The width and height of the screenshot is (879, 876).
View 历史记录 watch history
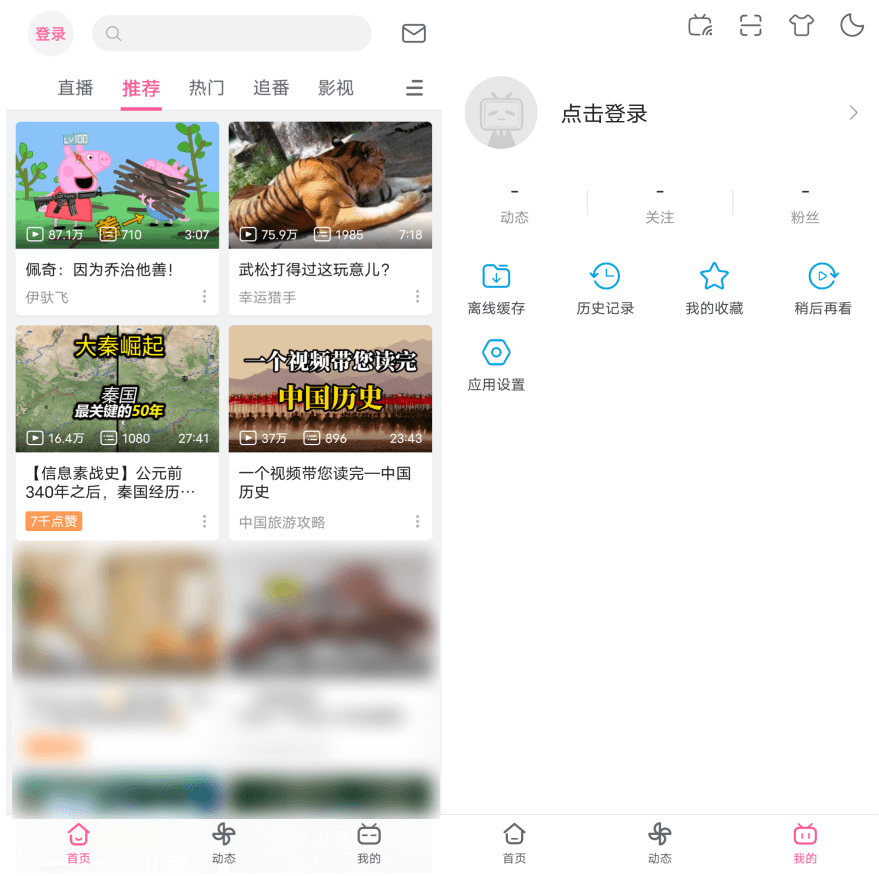click(605, 288)
